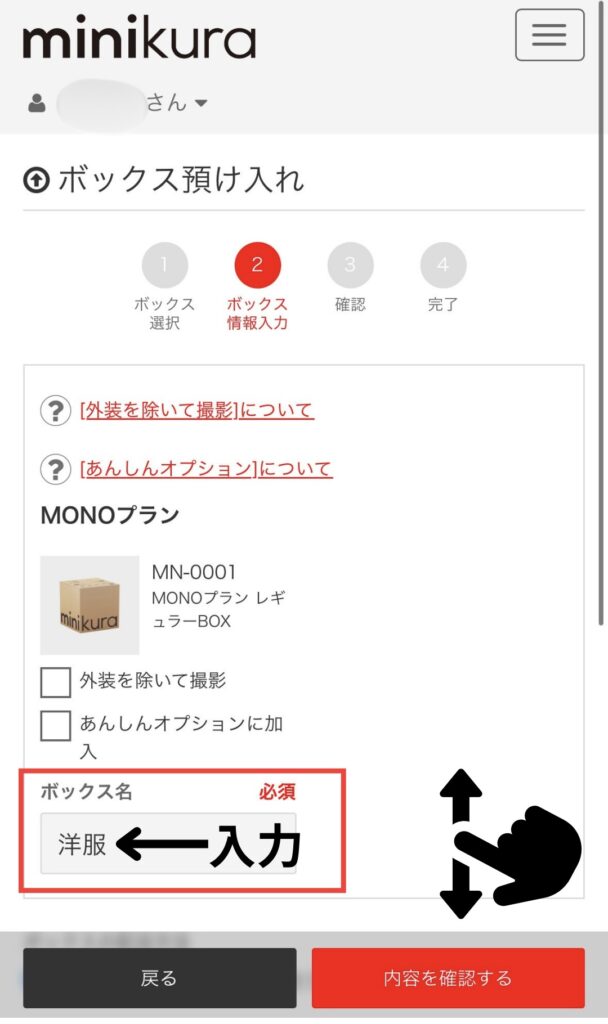Screen dimensions: 608x1024
Task: Check the 外装を除いて撮影 checkbox
Action: tap(56, 682)
